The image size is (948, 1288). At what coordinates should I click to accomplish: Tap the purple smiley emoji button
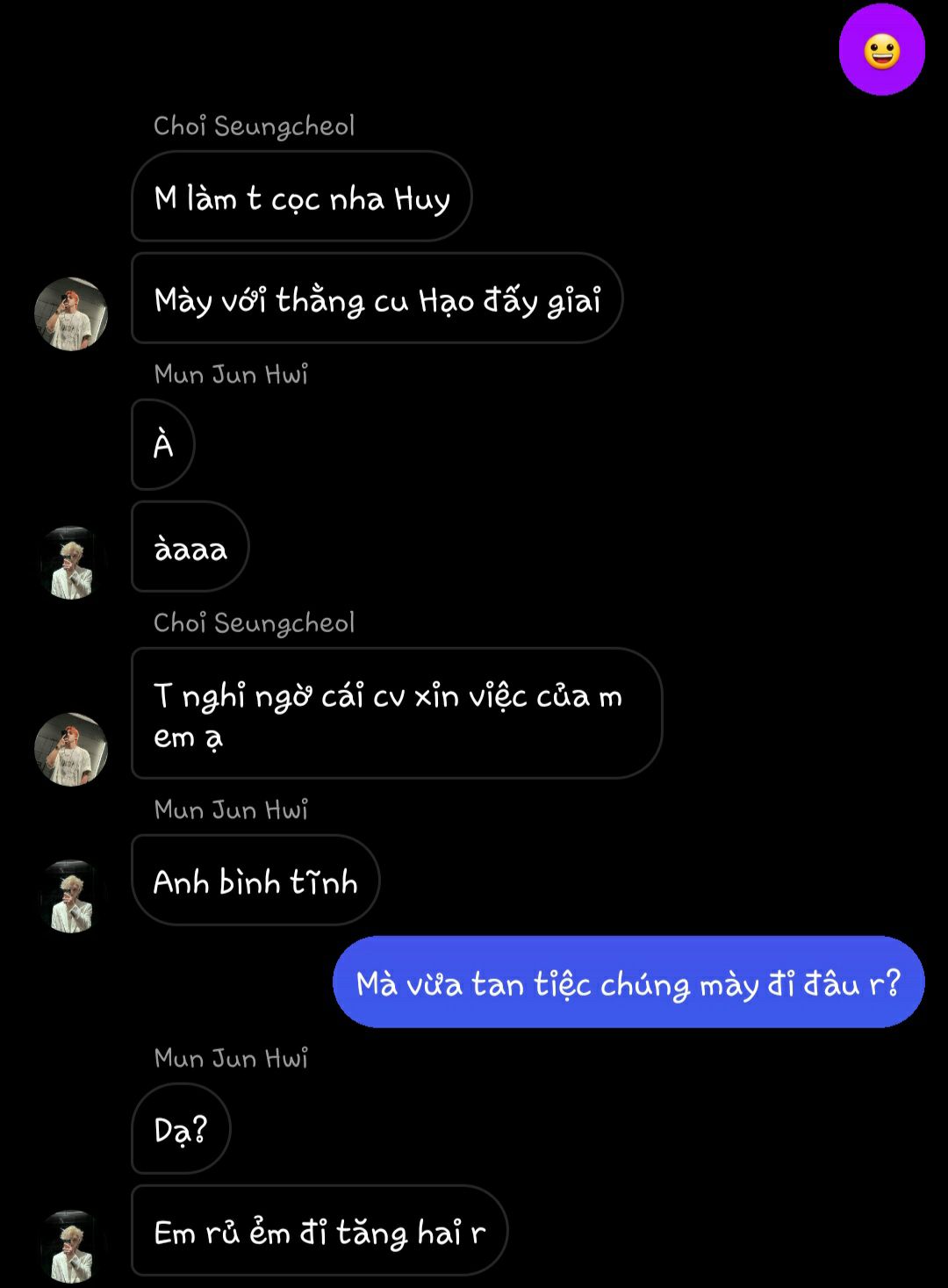click(x=881, y=51)
